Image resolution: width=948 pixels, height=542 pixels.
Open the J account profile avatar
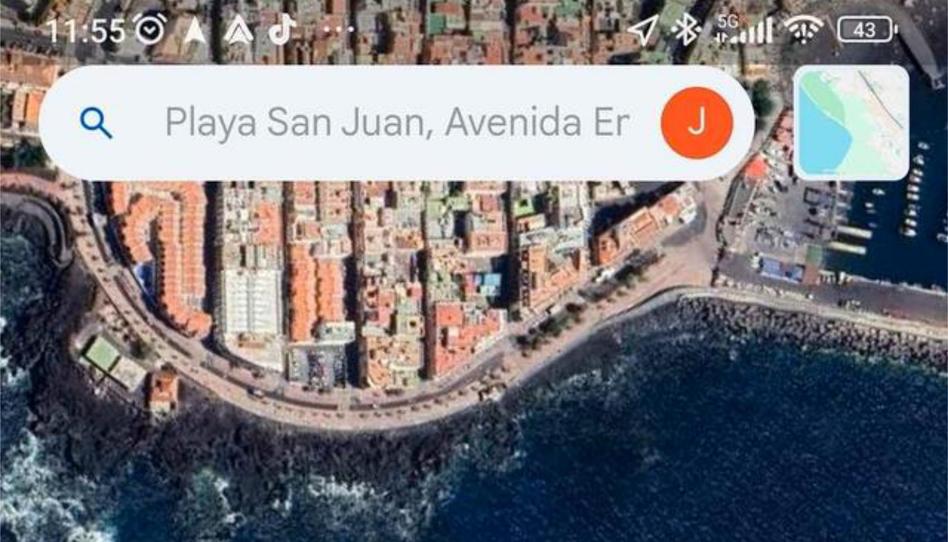[x=697, y=122]
